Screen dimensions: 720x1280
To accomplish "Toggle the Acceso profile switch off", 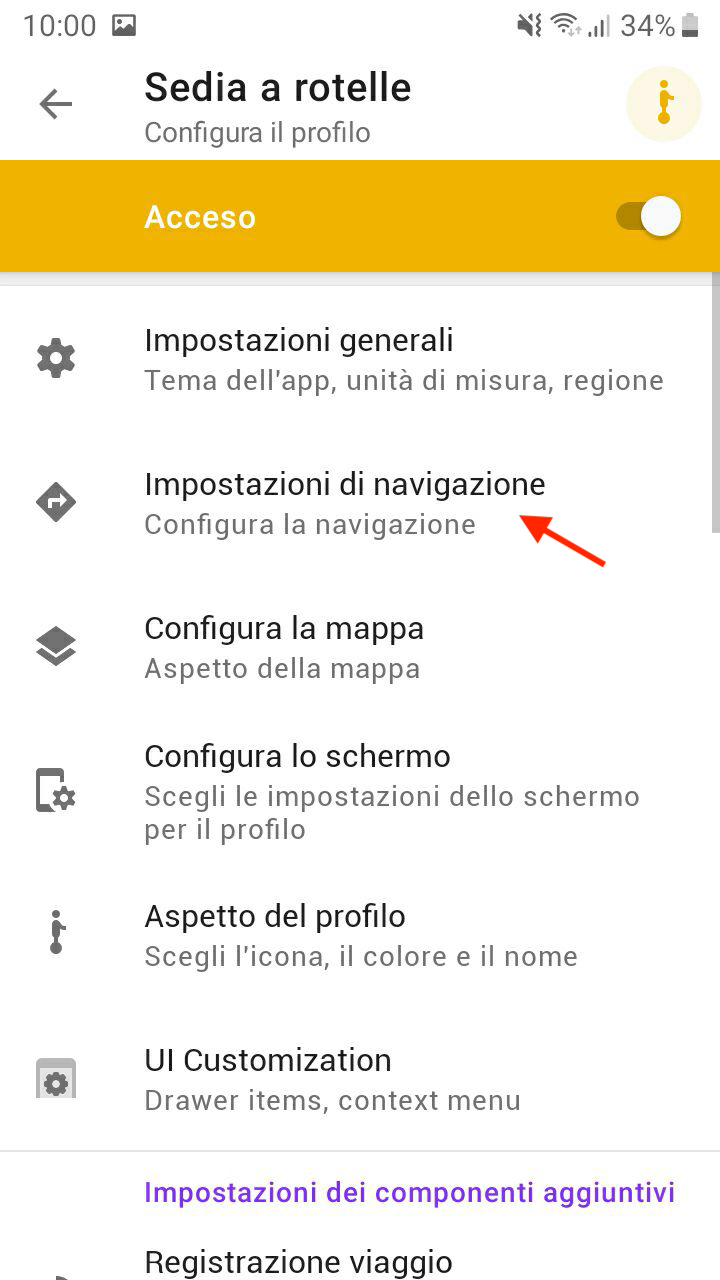I will (648, 216).
